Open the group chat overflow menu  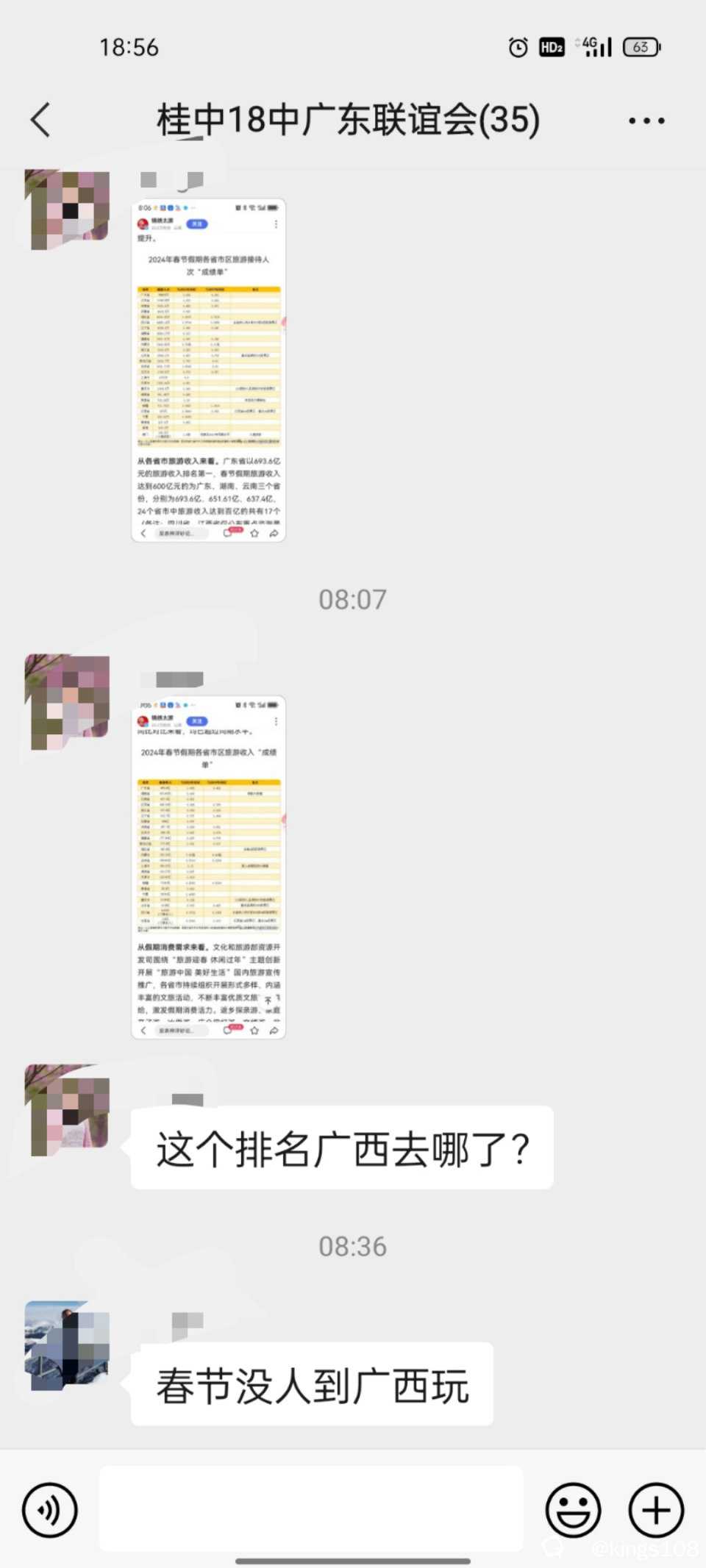pos(646,121)
